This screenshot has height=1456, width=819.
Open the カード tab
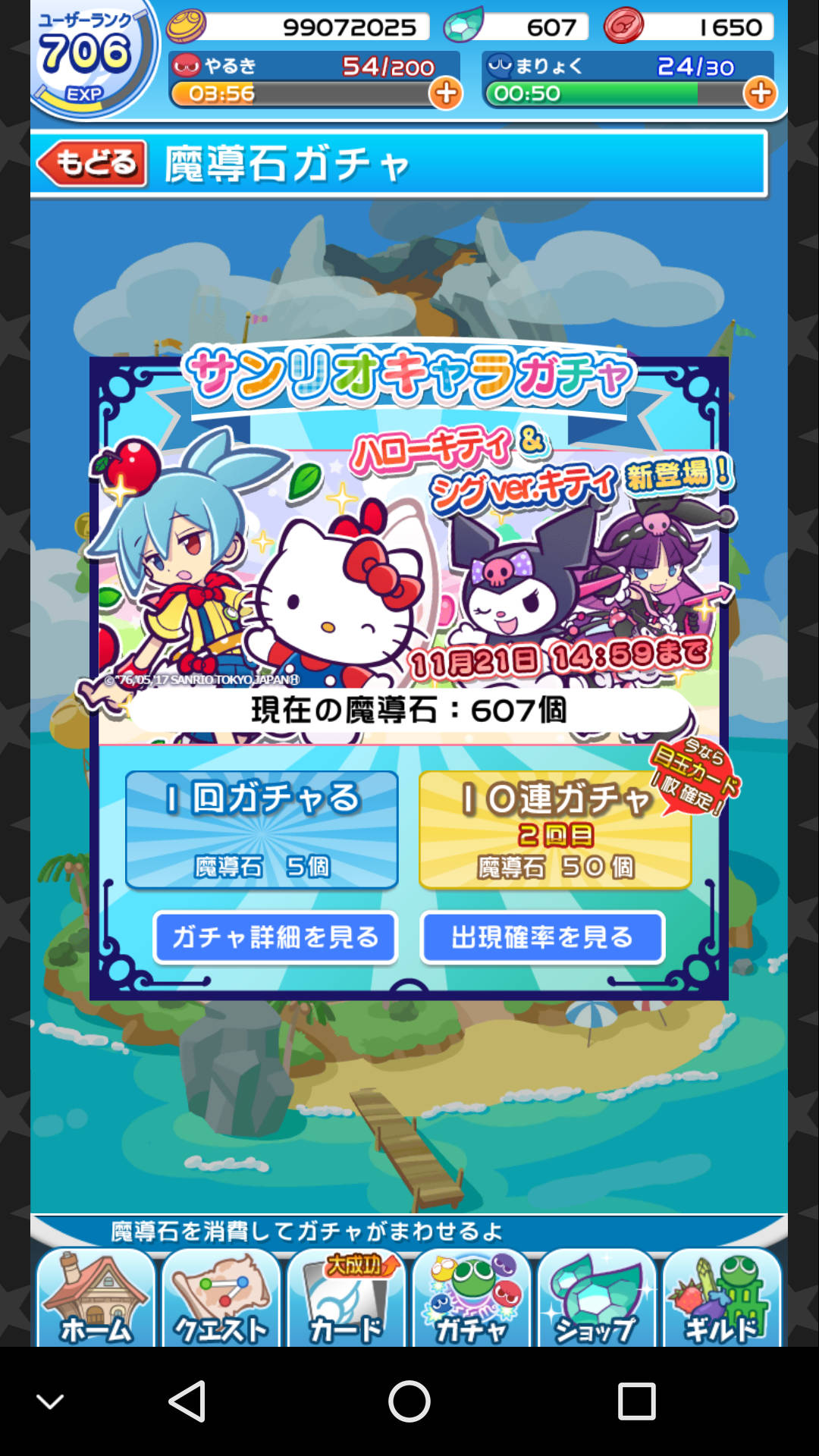pos(347,1298)
